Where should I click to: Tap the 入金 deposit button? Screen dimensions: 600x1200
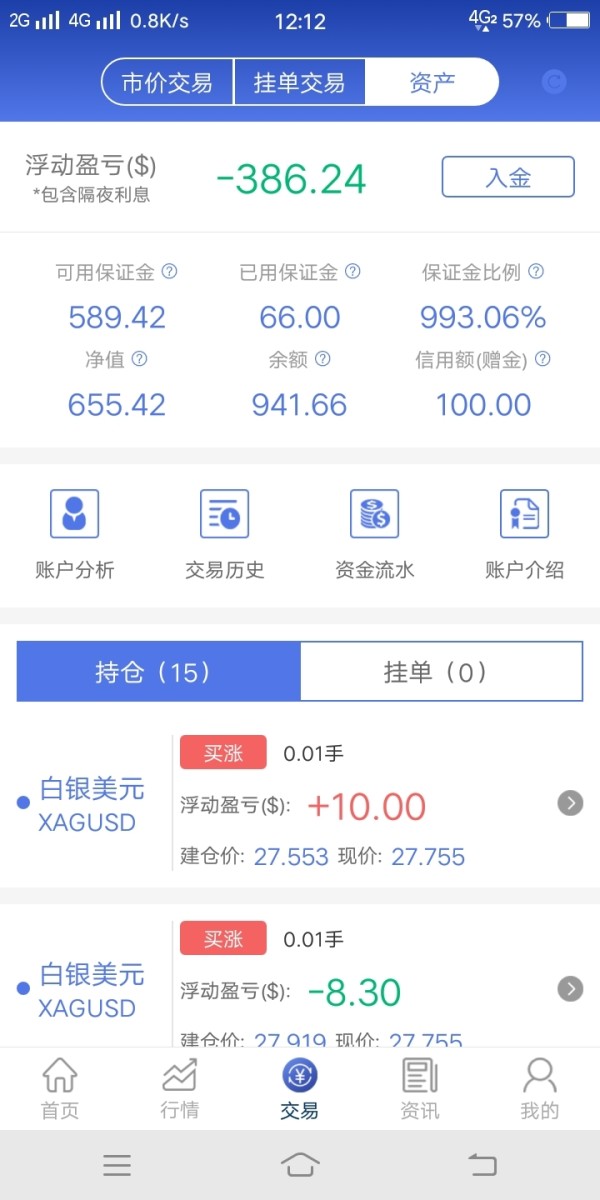(x=508, y=177)
